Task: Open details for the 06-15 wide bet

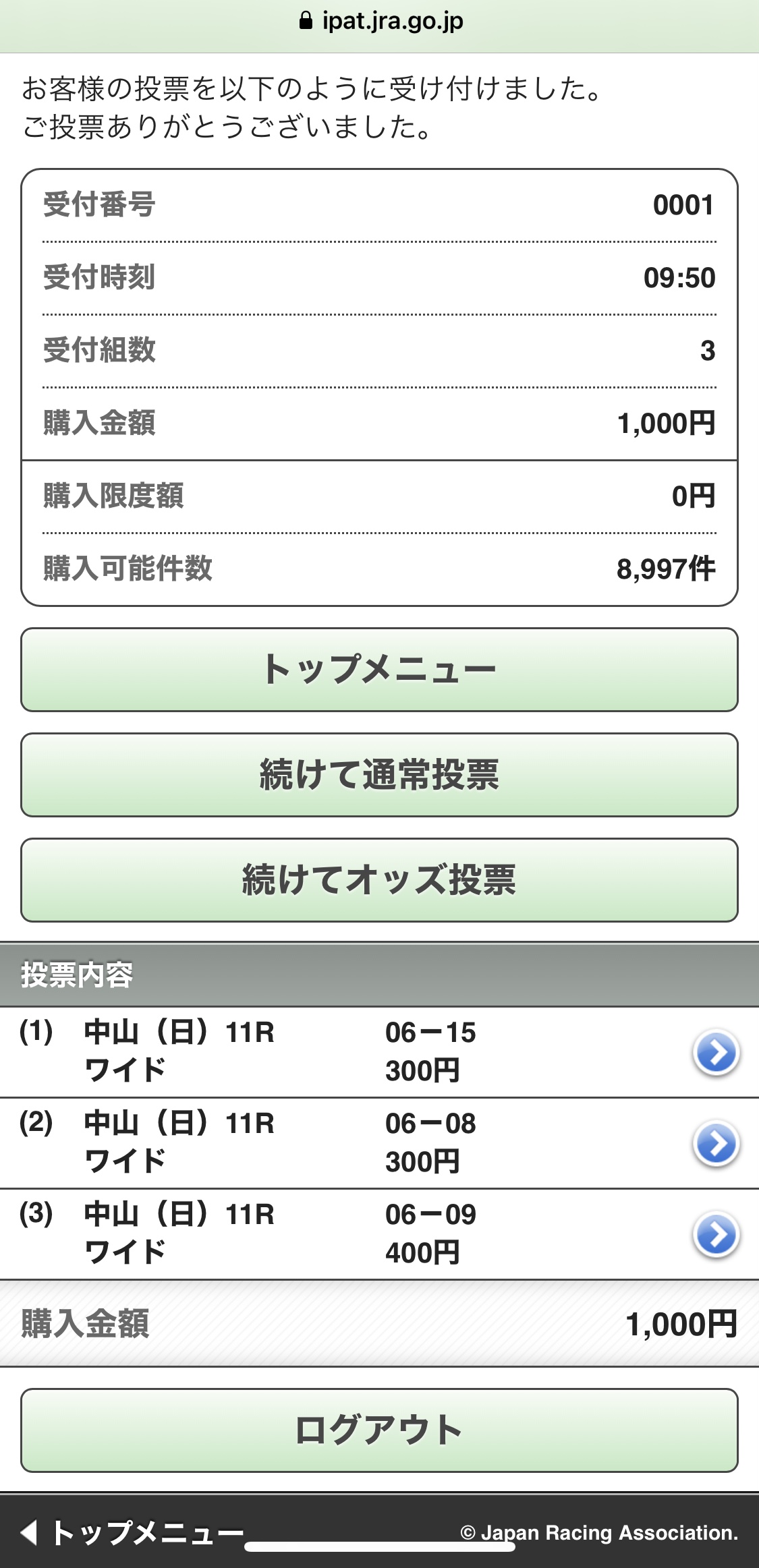Action: 715,1051
